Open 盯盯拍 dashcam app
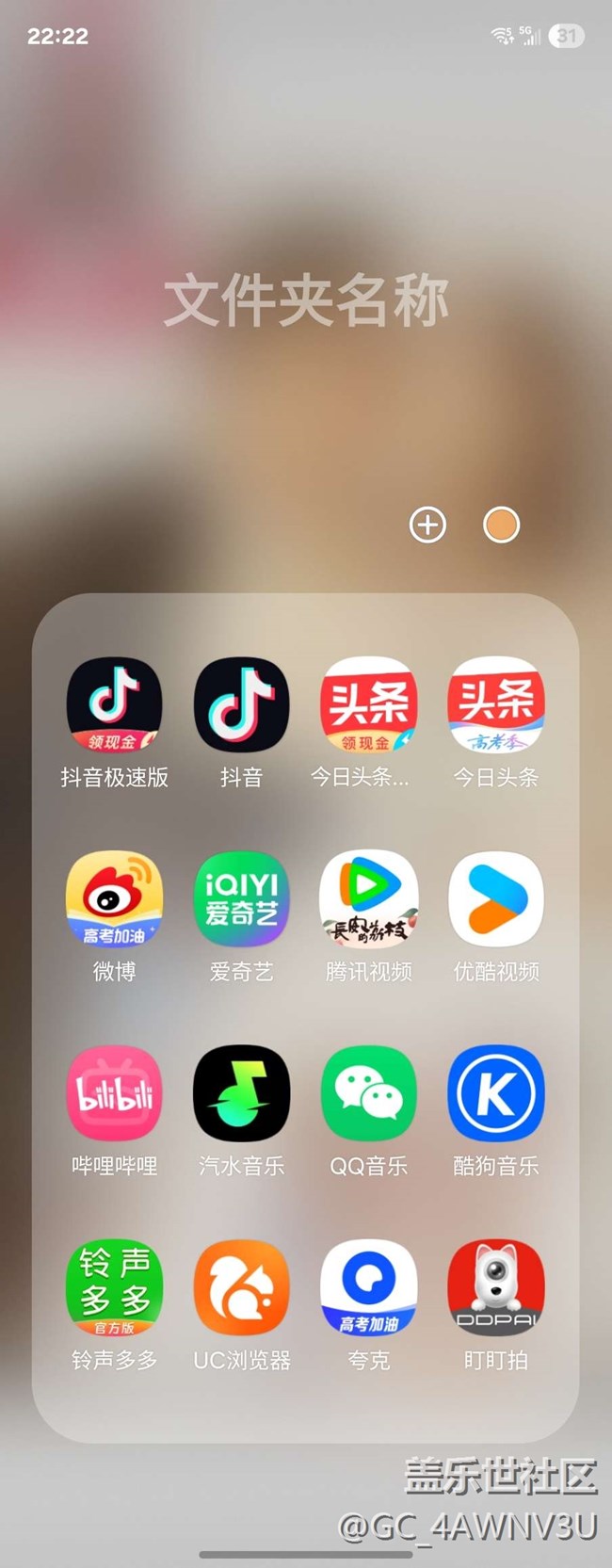Image resolution: width=612 pixels, height=1568 pixels. [496, 1287]
